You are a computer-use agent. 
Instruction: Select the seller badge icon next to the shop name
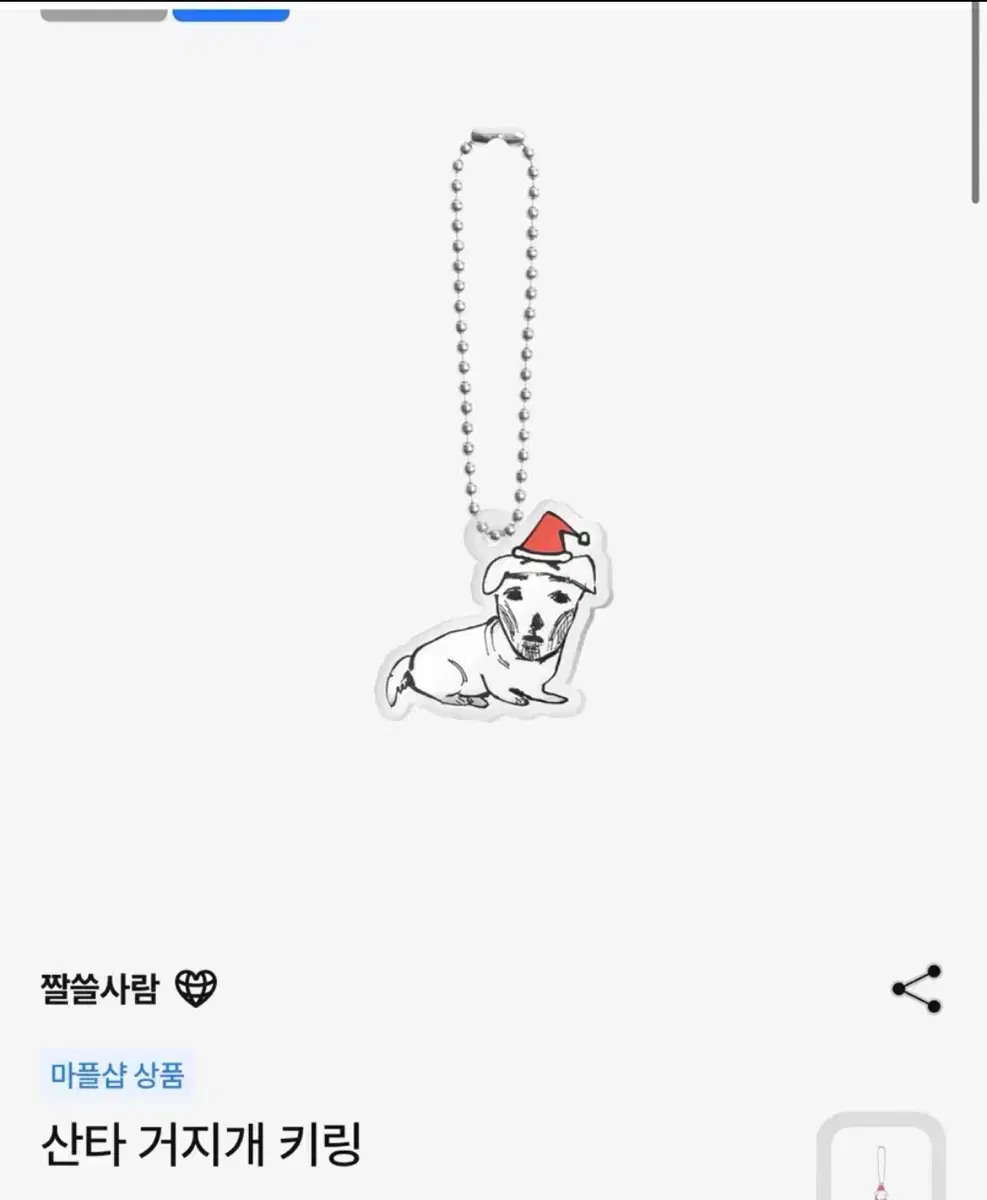(x=196, y=987)
